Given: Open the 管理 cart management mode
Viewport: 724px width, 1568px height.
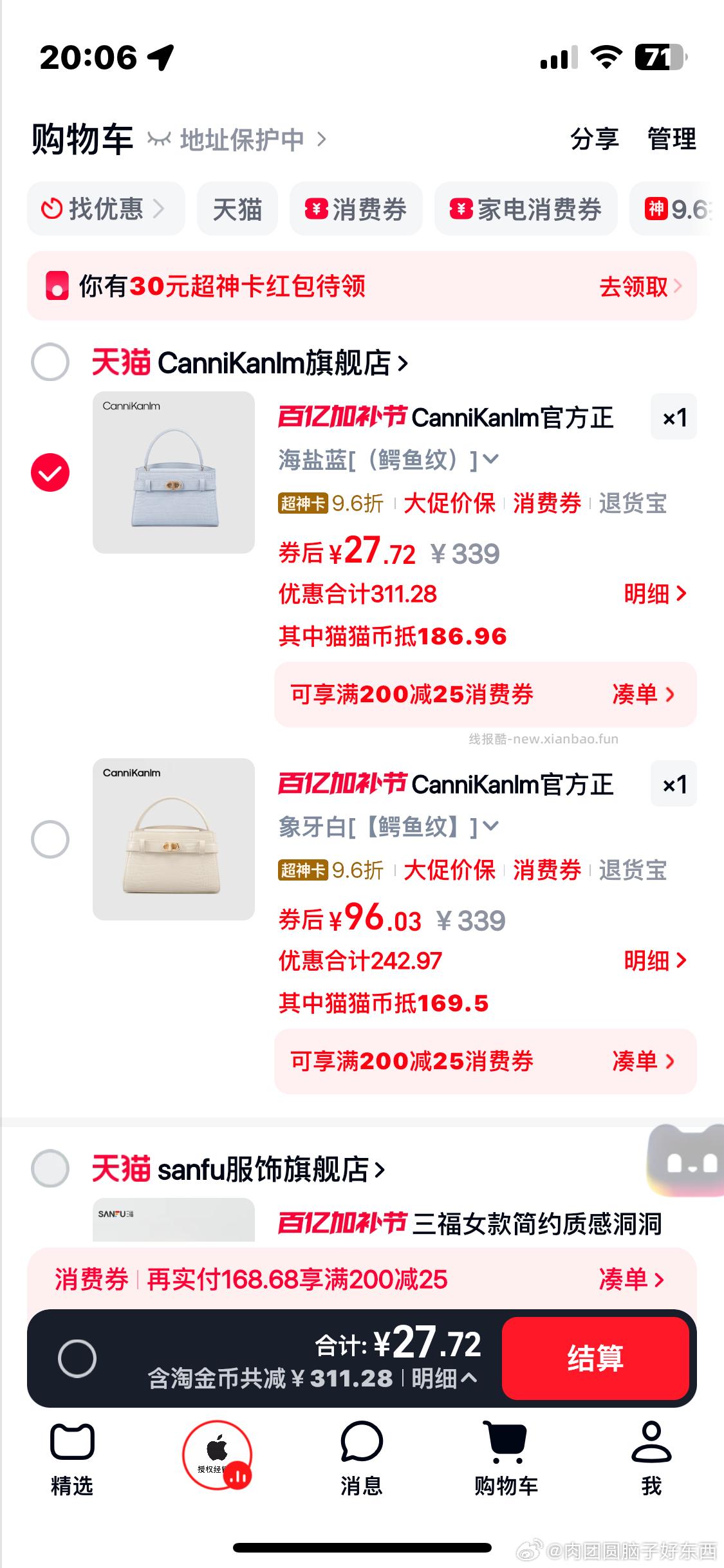Looking at the screenshot, I should tap(671, 138).
